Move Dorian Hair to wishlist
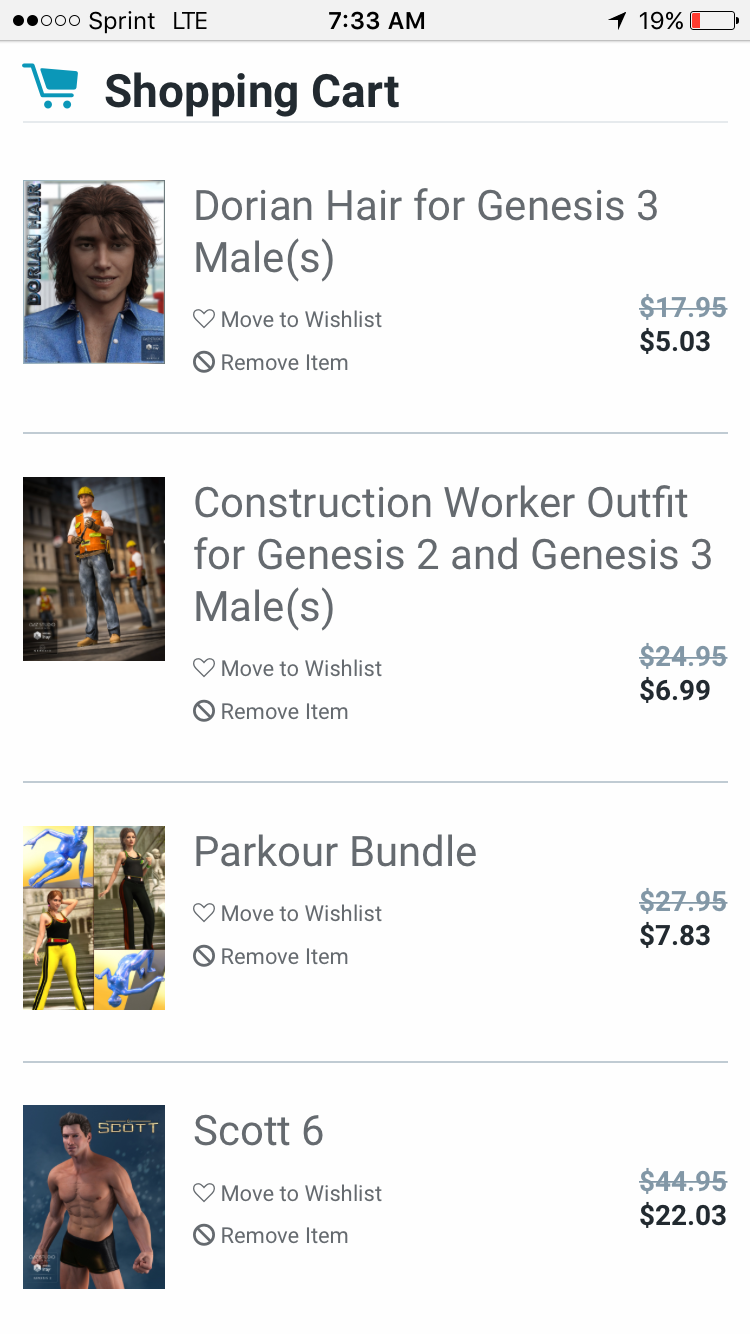Screen dimensions: 750x1334 click(288, 320)
